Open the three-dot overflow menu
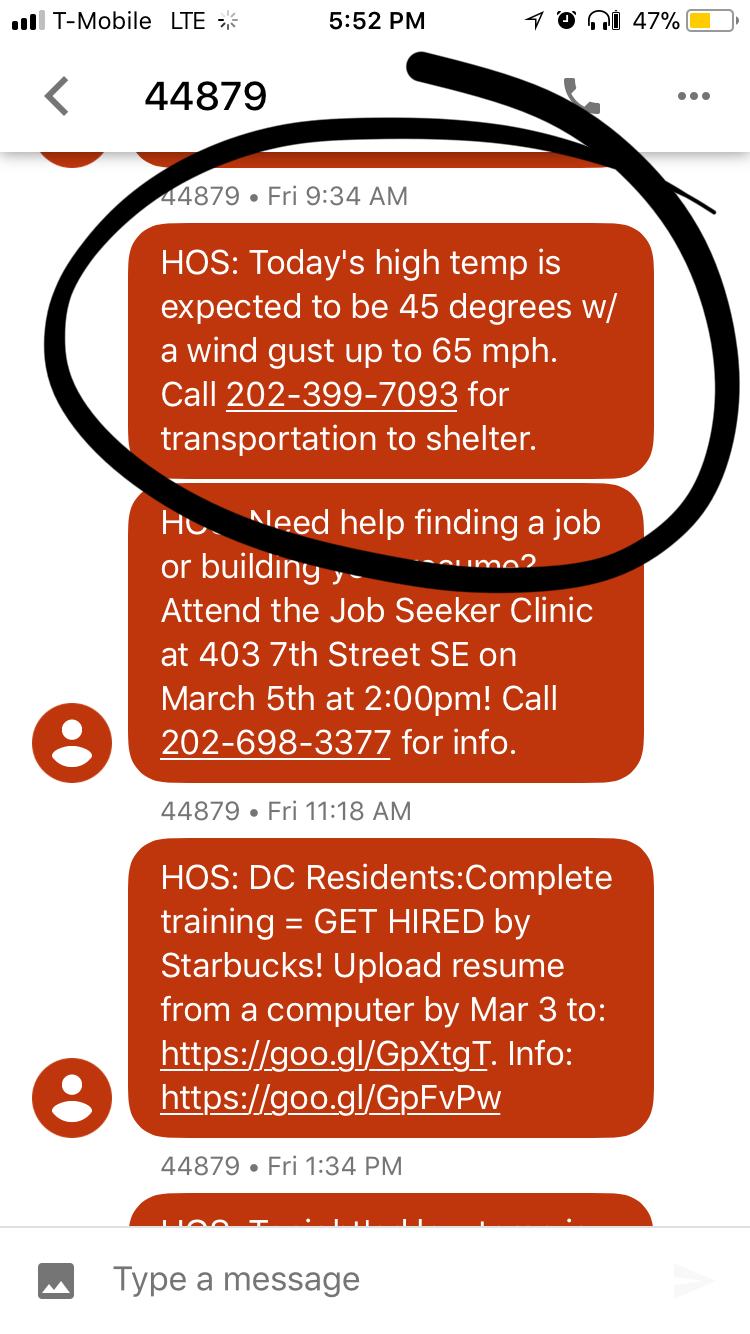 693,96
